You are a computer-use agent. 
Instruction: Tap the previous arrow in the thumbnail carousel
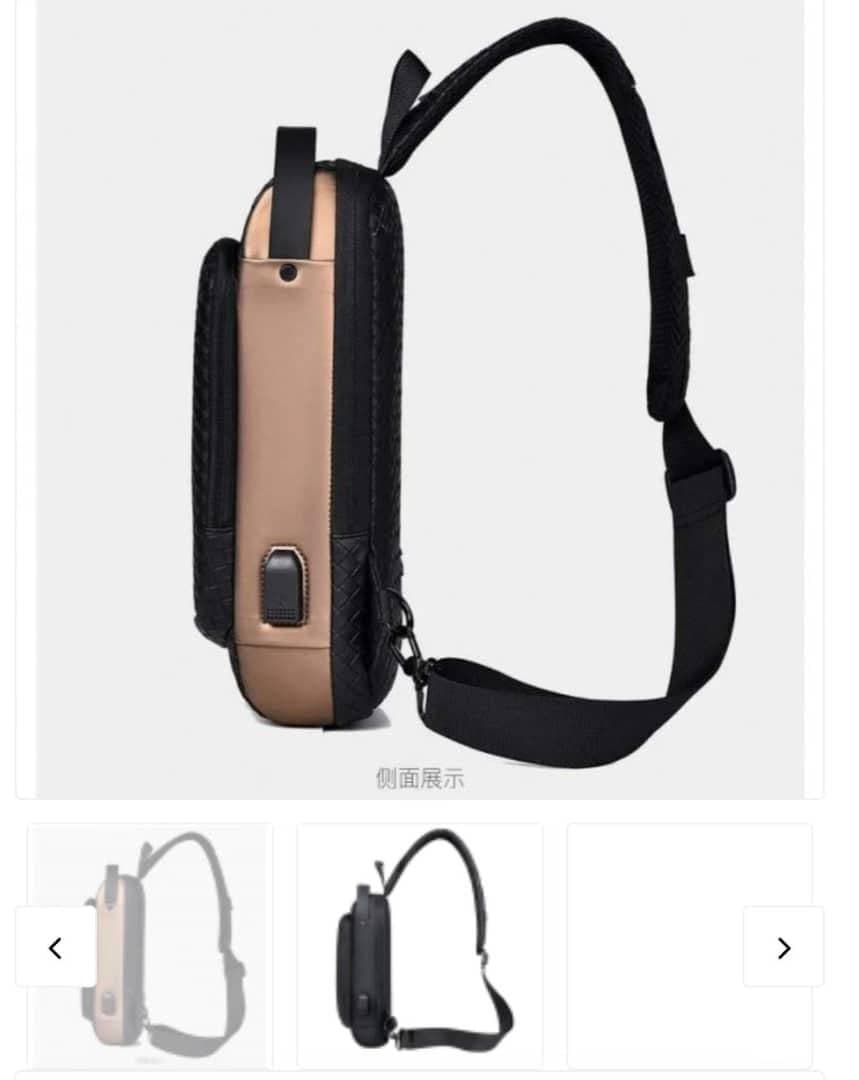pyautogui.click(x=55, y=947)
